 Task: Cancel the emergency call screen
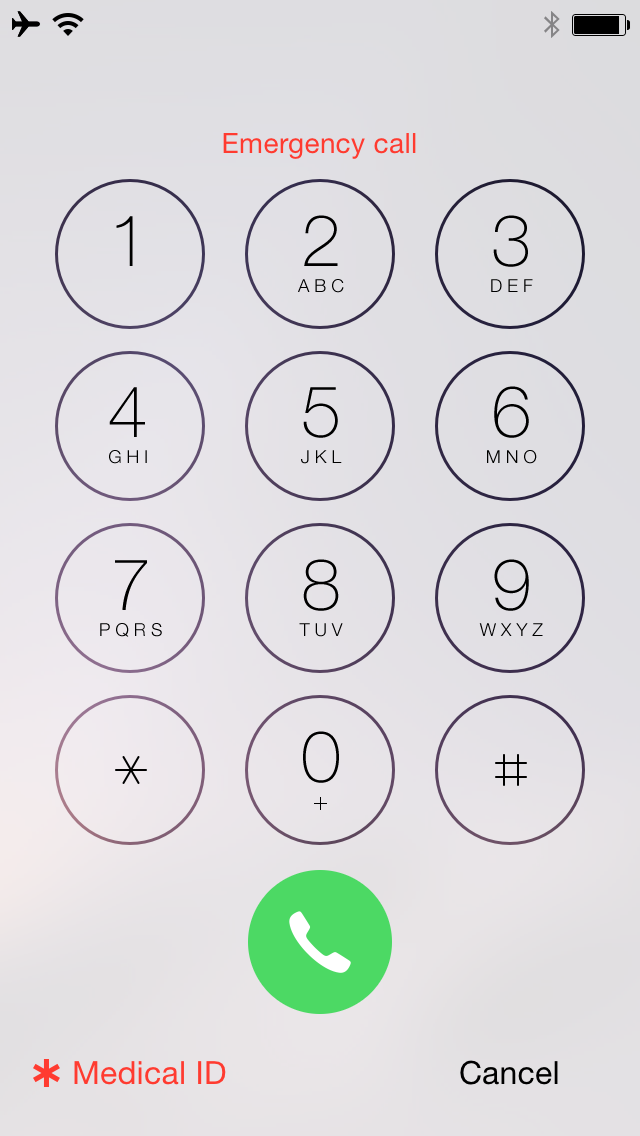(x=509, y=1073)
